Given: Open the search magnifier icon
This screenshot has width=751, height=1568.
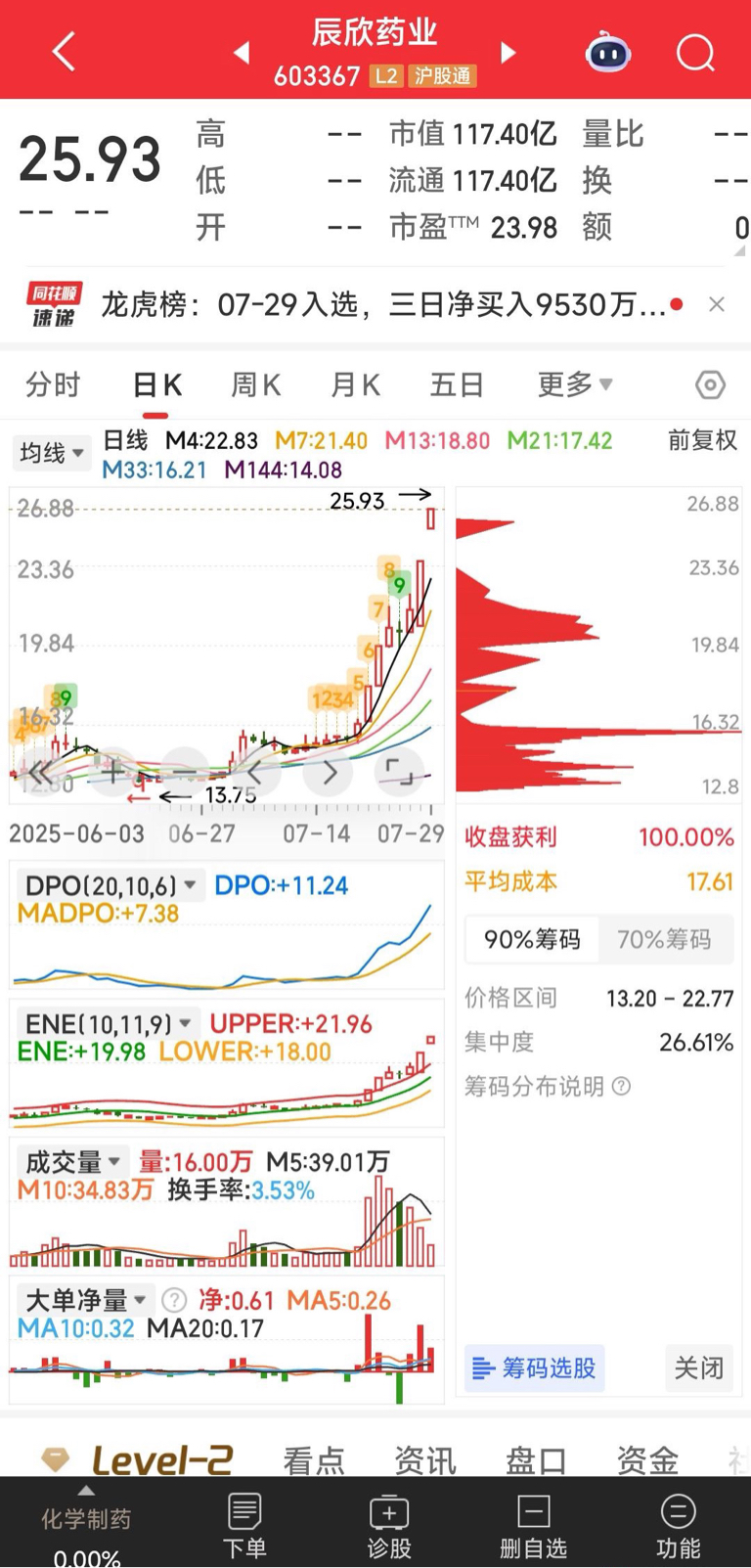Looking at the screenshot, I should coord(695,52).
